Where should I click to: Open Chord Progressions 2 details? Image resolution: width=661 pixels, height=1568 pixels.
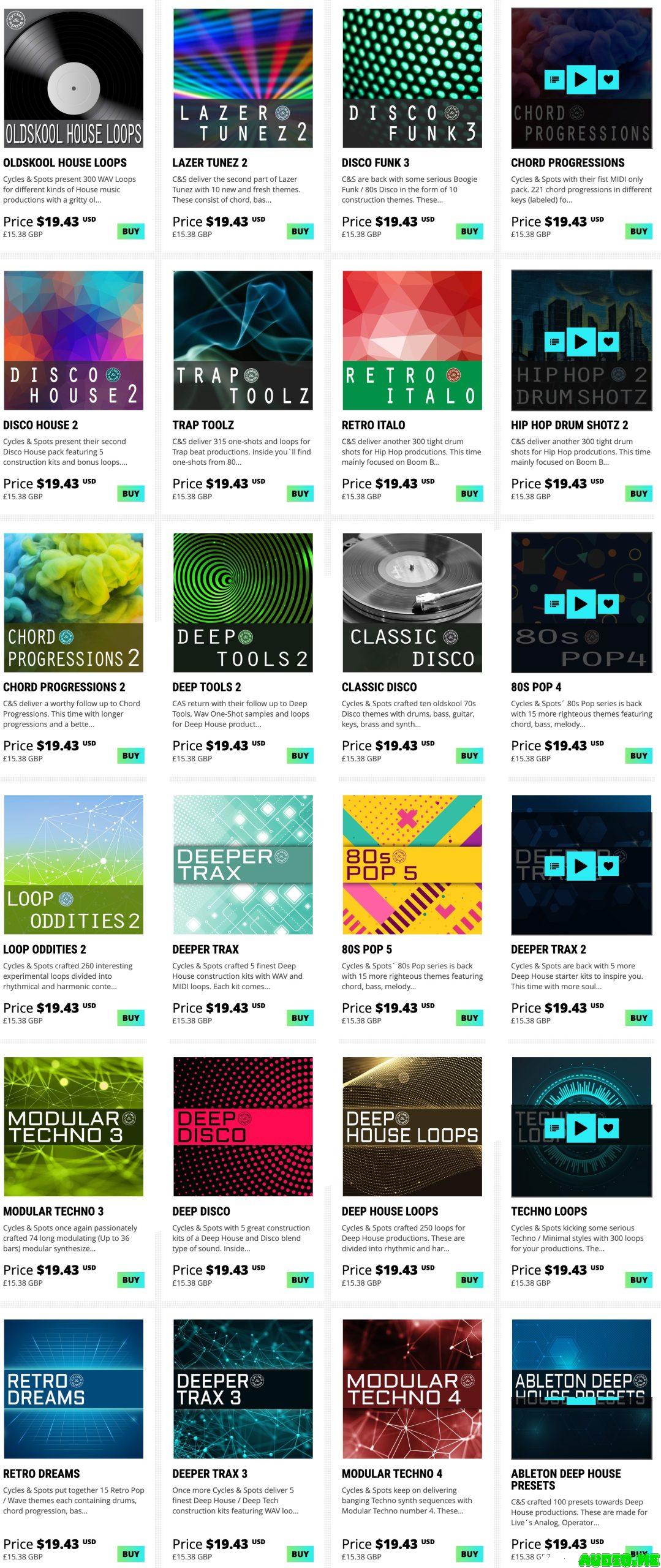64,687
